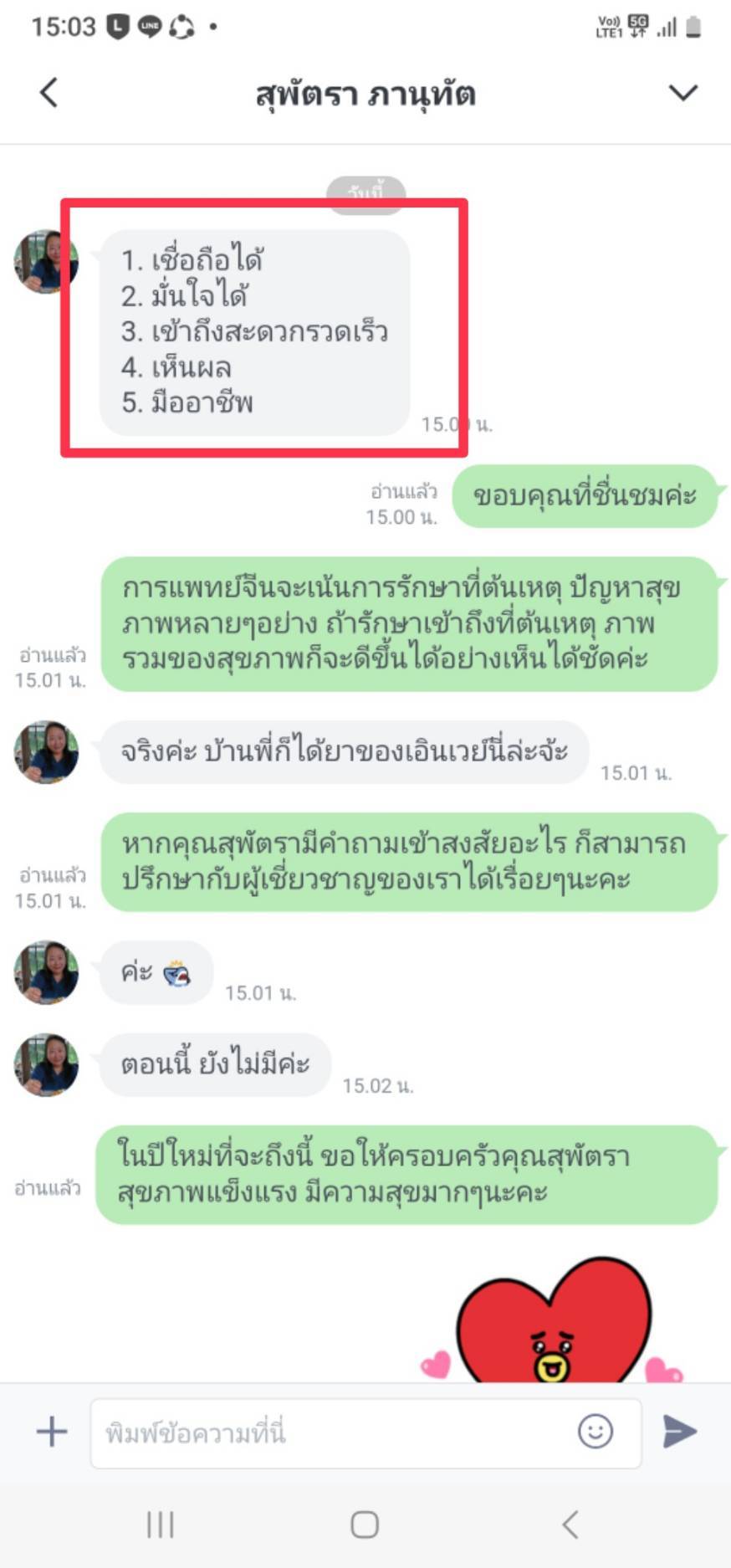731x1568 pixels.
Task: Tap the avatar beside the ตอนนี้ ยังไม่มีค่ะ message
Action: coord(47,1064)
